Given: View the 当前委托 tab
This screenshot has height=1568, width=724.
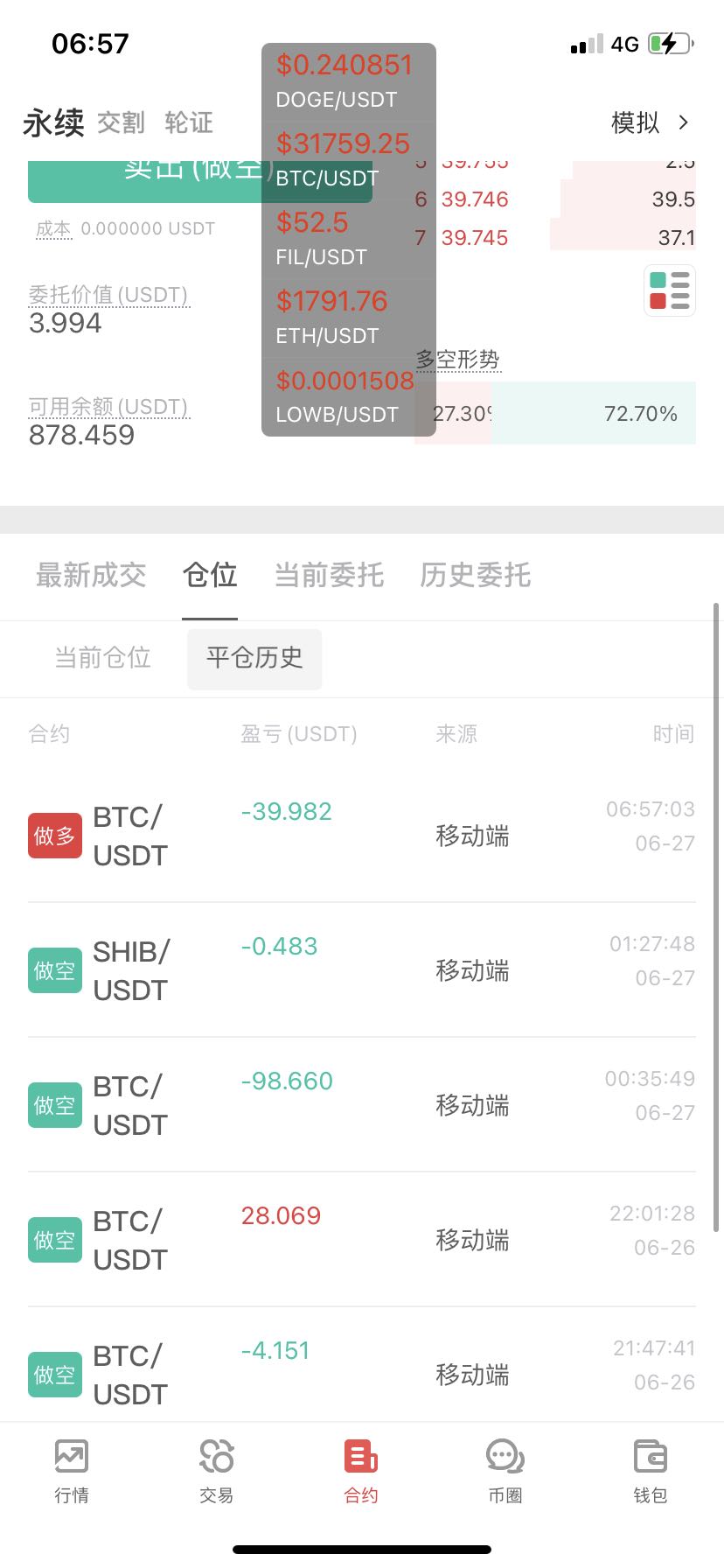Looking at the screenshot, I should tap(329, 575).
